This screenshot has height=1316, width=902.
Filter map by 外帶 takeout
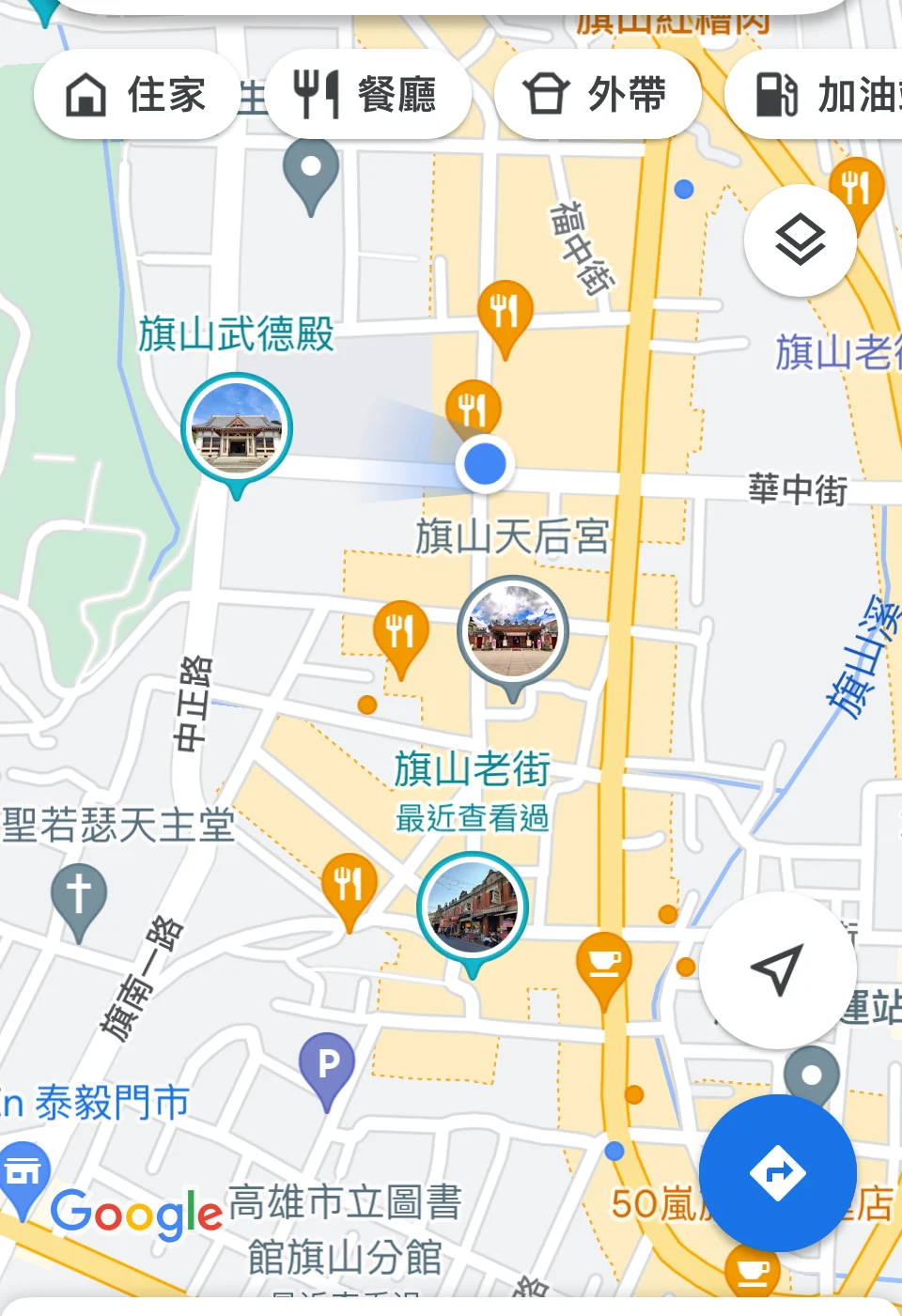[597, 95]
